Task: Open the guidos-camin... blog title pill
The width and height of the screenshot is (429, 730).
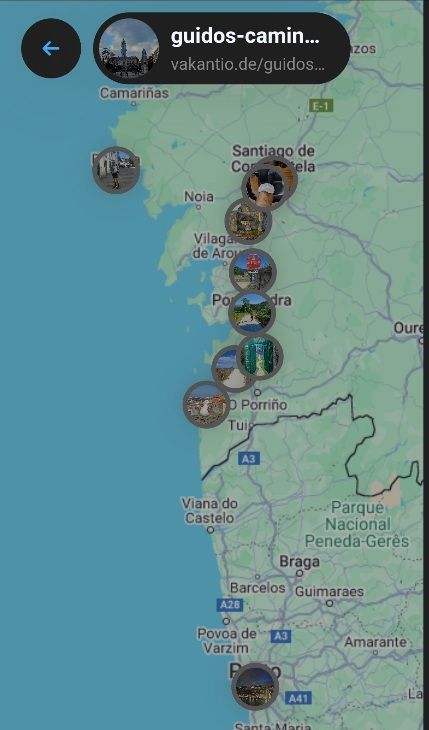Action: coord(222,48)
